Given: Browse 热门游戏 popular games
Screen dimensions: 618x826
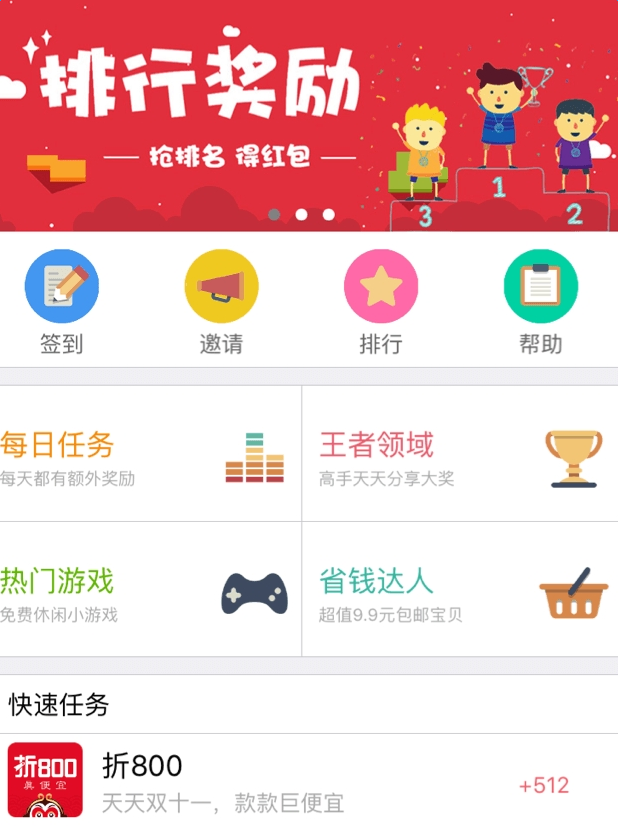Looking at the screenshot, I should (x=150, y=591).
